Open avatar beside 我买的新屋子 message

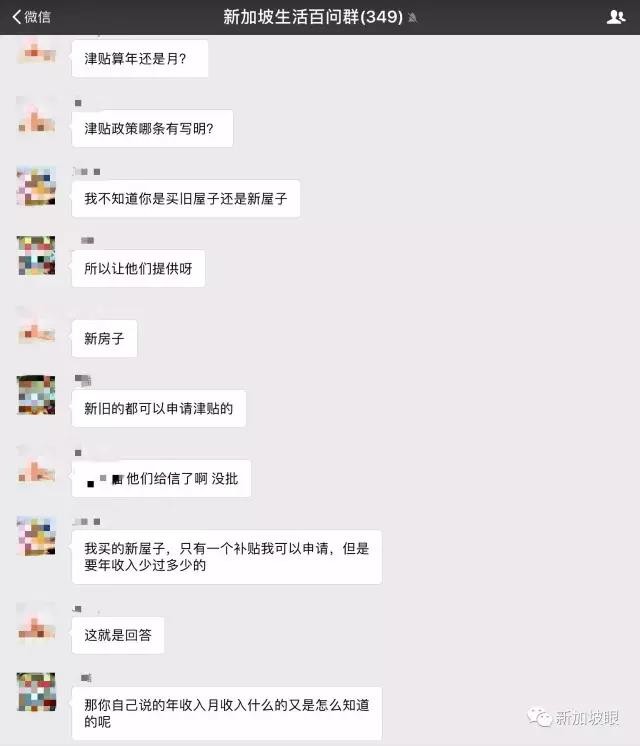[x=36, y=536]
